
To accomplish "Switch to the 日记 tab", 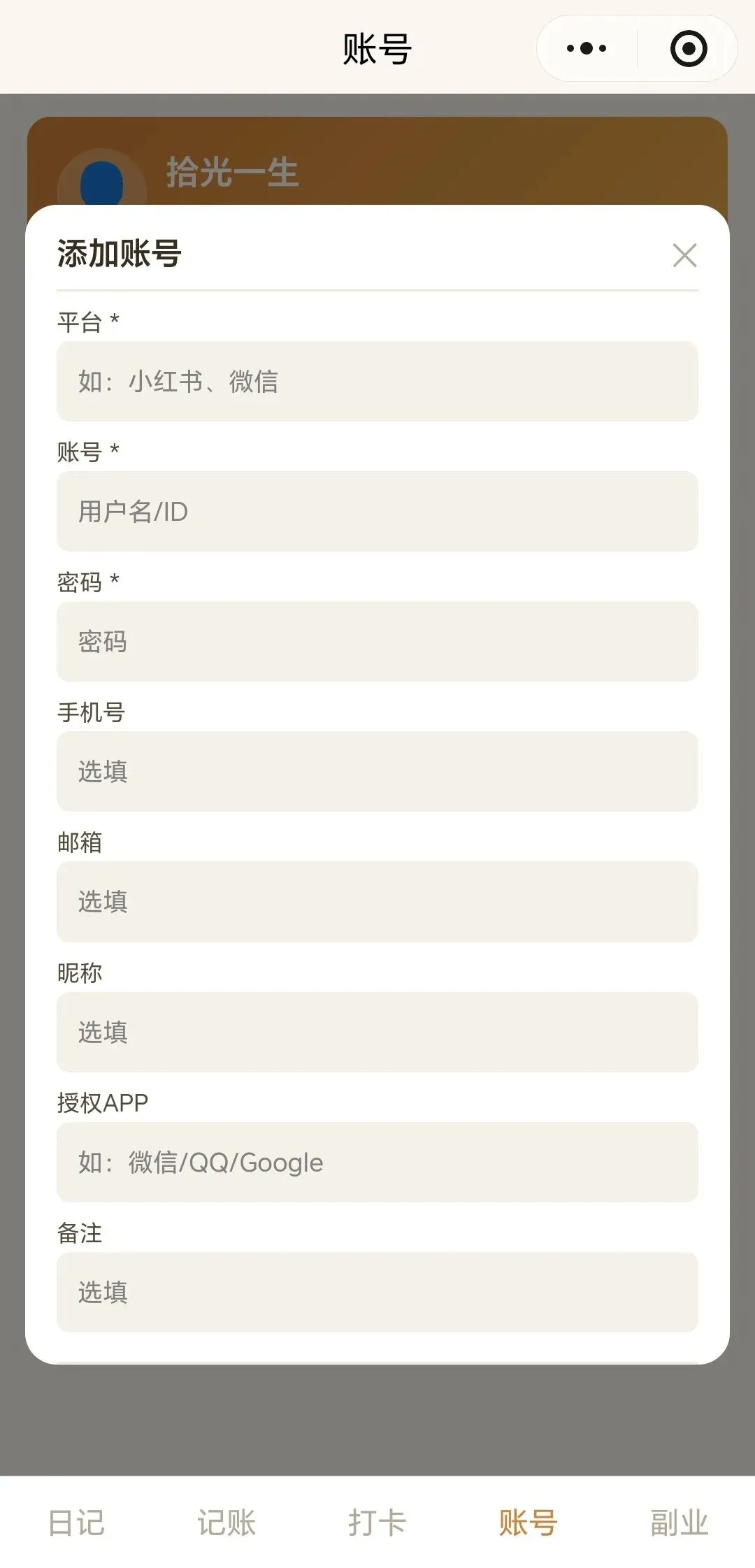I will pyautogui.click(x=76, y=1523).
